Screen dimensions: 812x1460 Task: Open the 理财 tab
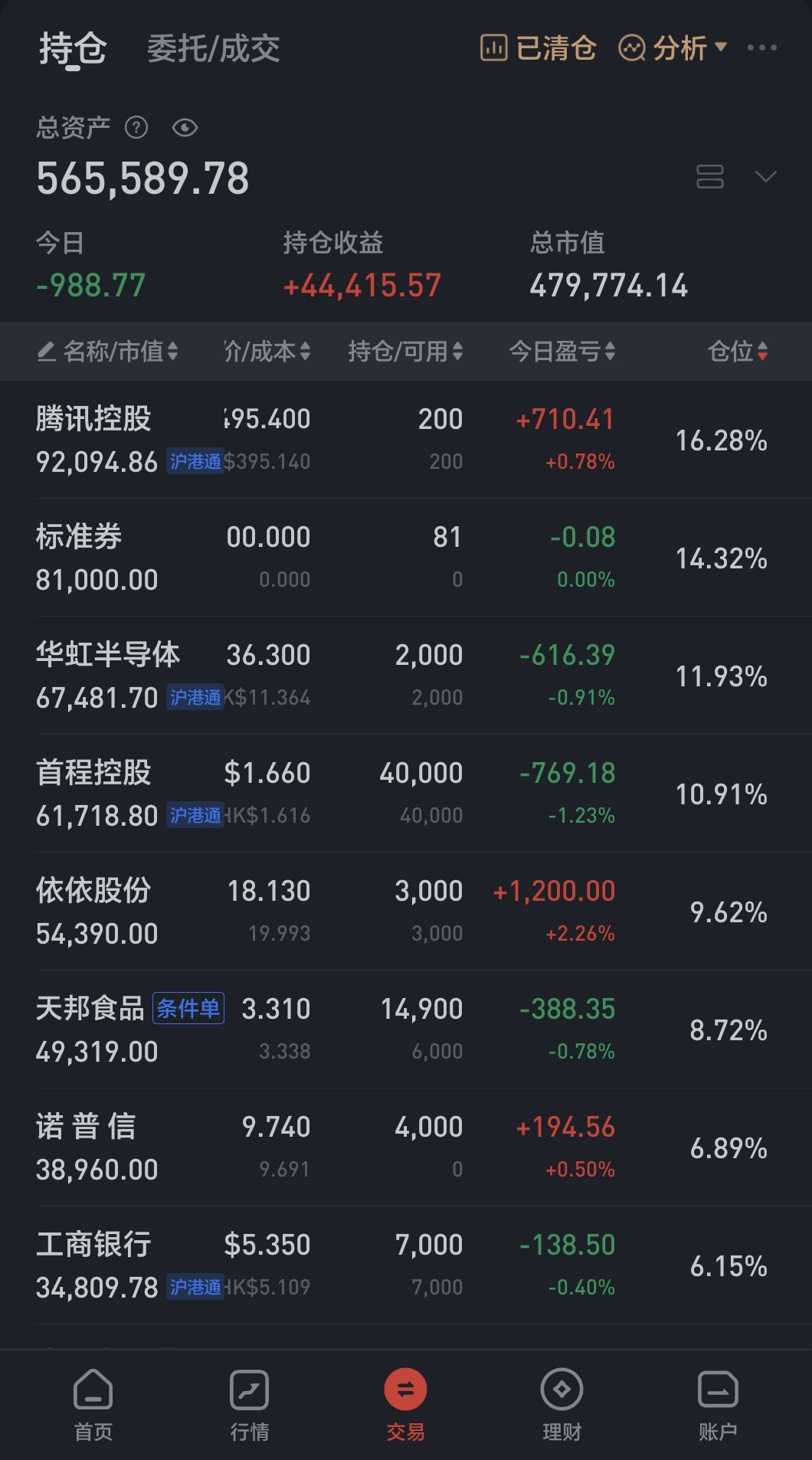[562, 1405]
